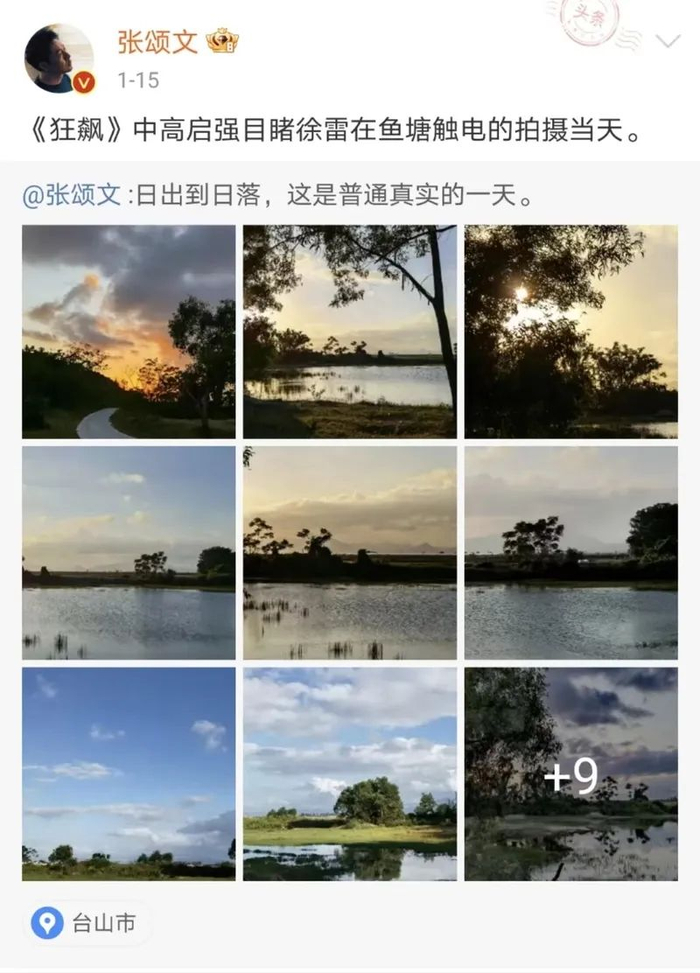Open the lake photo with the leaning tree trunk
This screenshot has width=700, height=973.
point(349,332)
